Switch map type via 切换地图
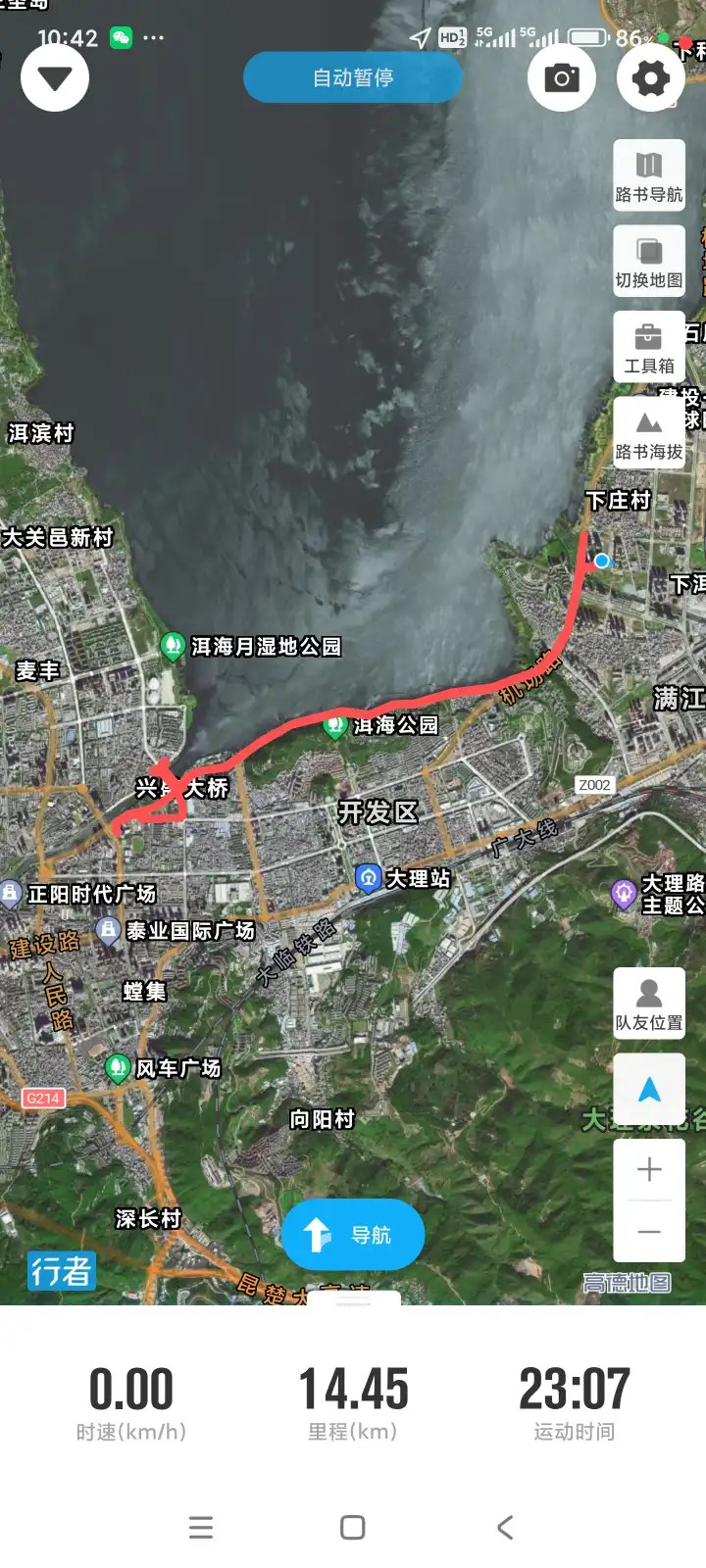The image size is (706, 1568). pos(649,261)
